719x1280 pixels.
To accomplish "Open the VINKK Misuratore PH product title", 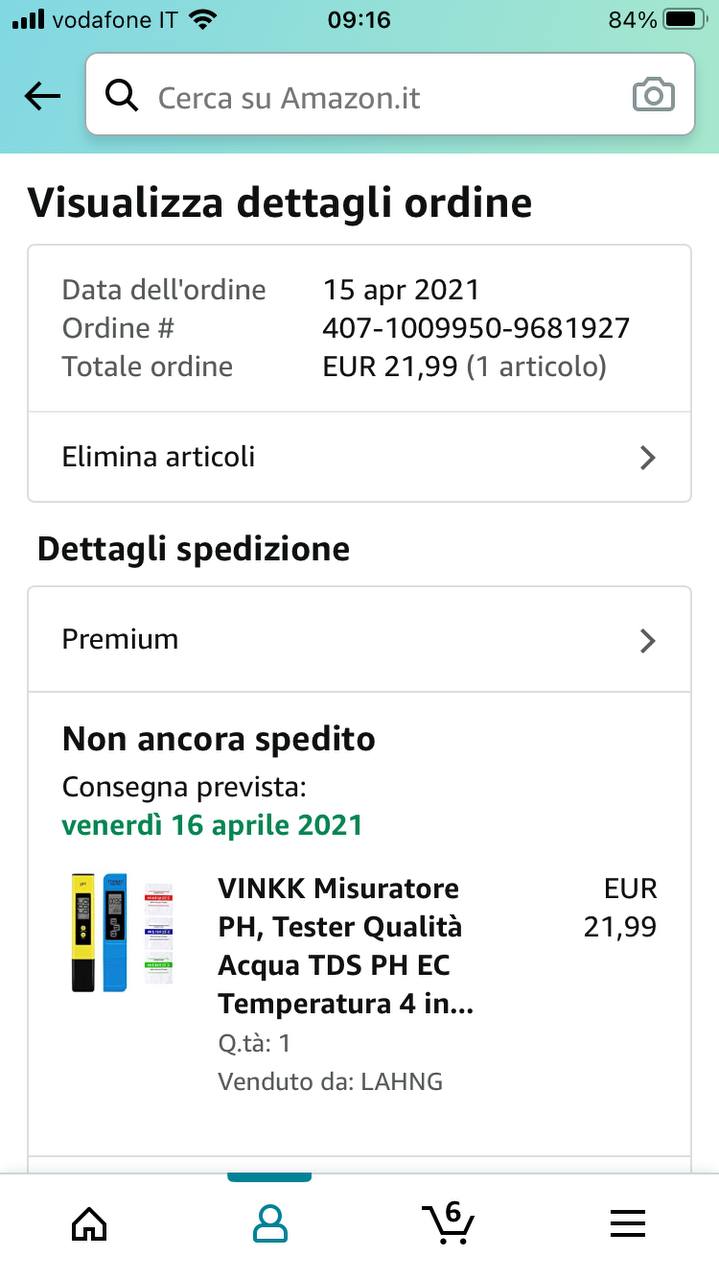I will click(345, 945).
